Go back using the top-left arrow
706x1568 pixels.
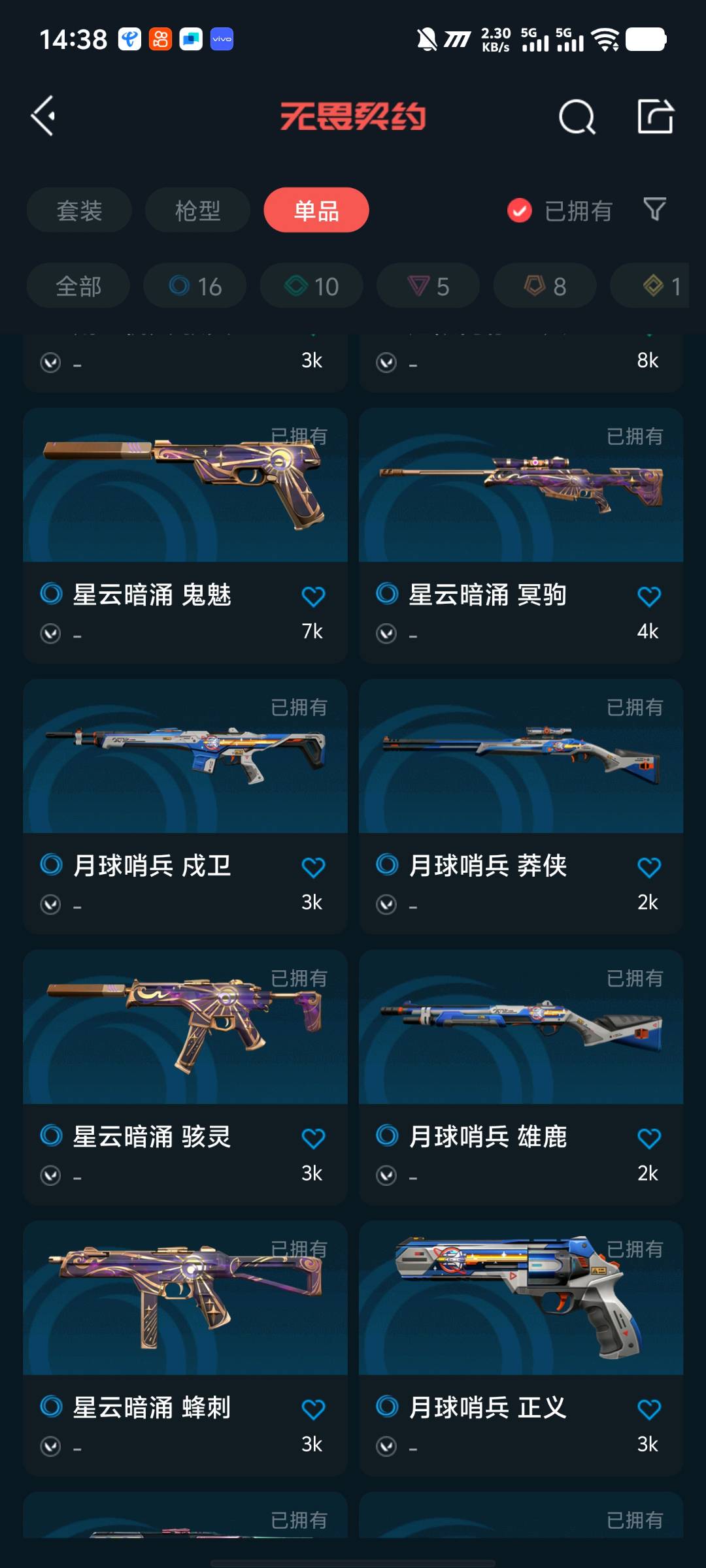coord(43,116)
